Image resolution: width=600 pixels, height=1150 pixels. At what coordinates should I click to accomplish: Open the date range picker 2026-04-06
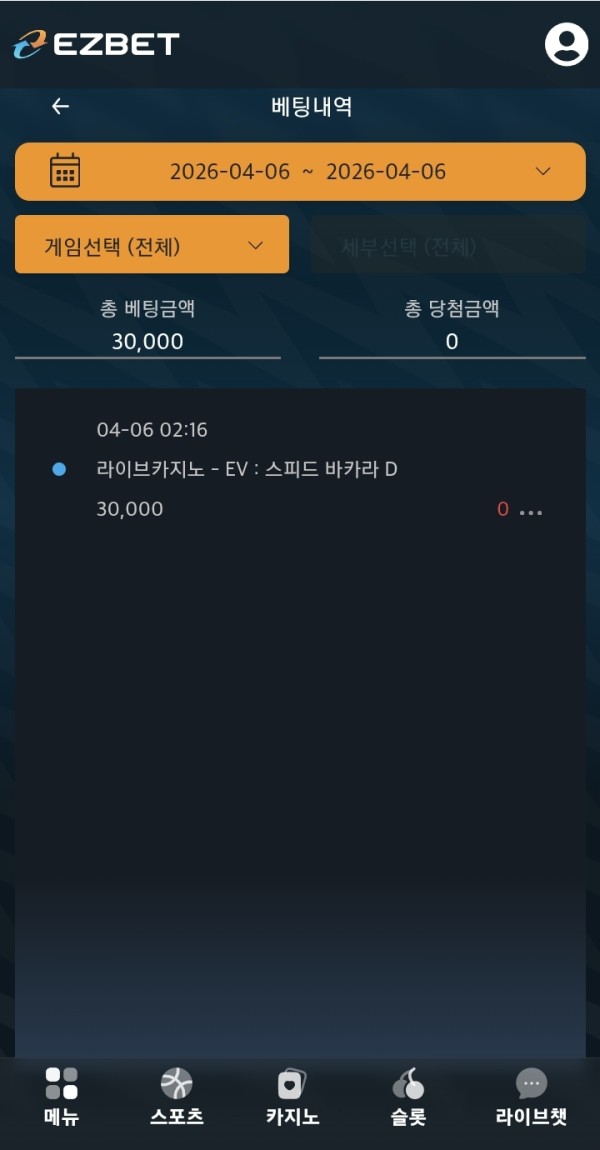pyautogui.click(x=300, y=171)
